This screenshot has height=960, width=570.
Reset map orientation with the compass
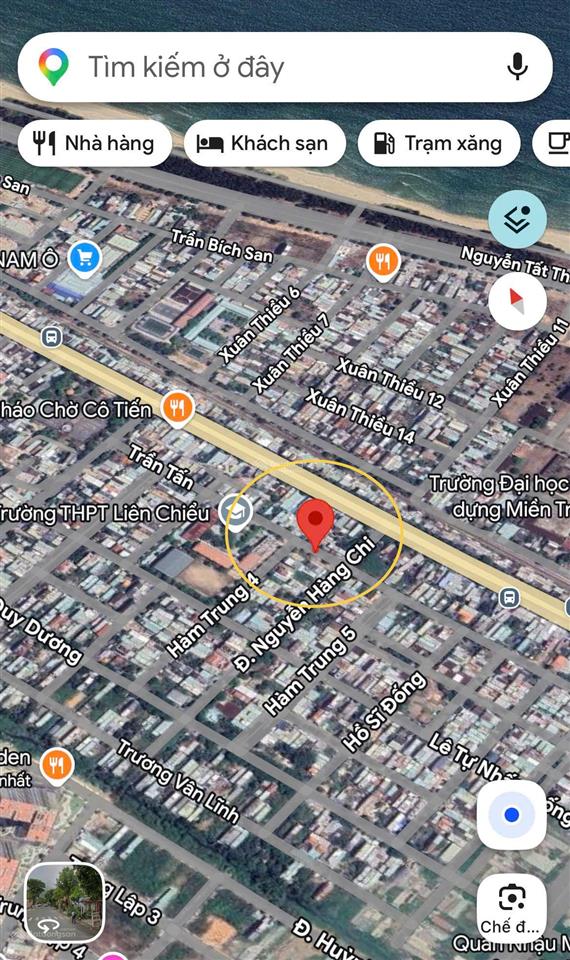pos(517,301)
